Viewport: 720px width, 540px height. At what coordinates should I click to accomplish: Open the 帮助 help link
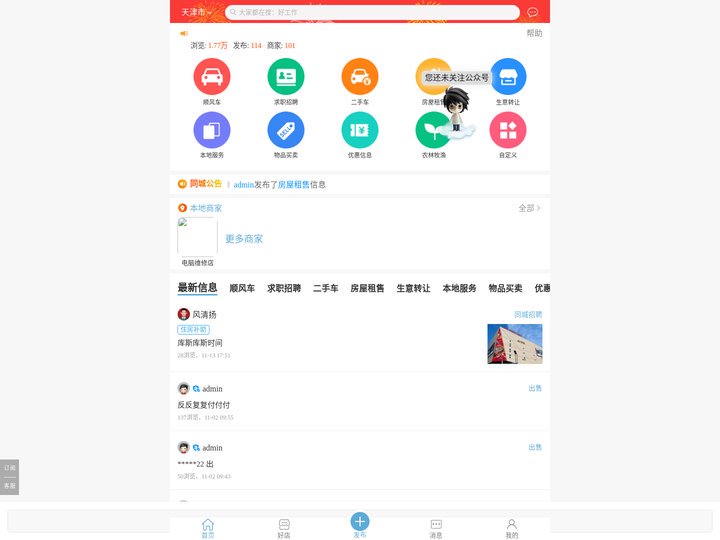coord(534,33)
